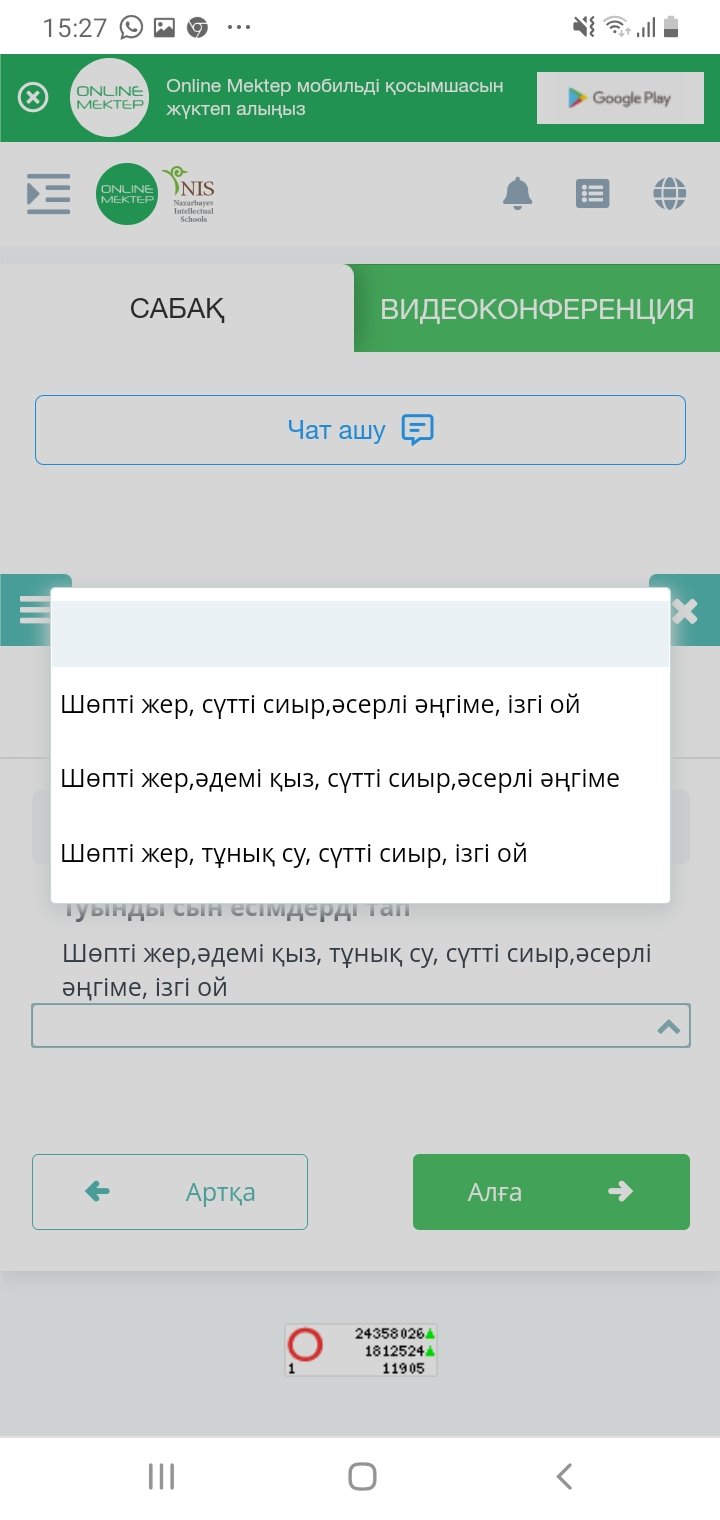Switch to the ВИДЕОКОНФЕРЕНЦИЯ tab
The width and height of the screenshot is (720, 1520).
pos(537,309)
